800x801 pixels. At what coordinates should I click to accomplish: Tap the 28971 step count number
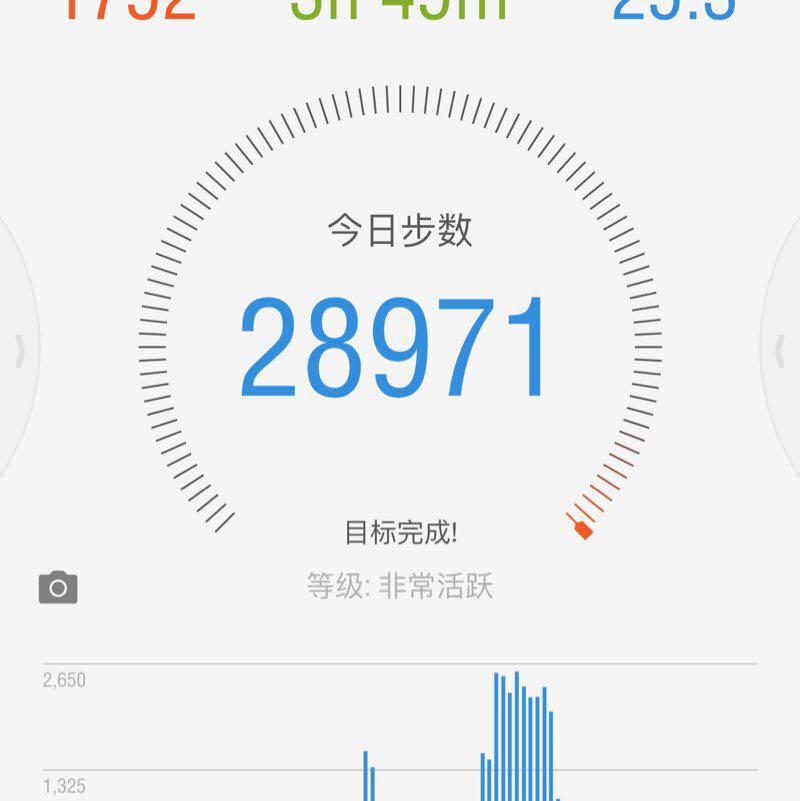(400, 345)
